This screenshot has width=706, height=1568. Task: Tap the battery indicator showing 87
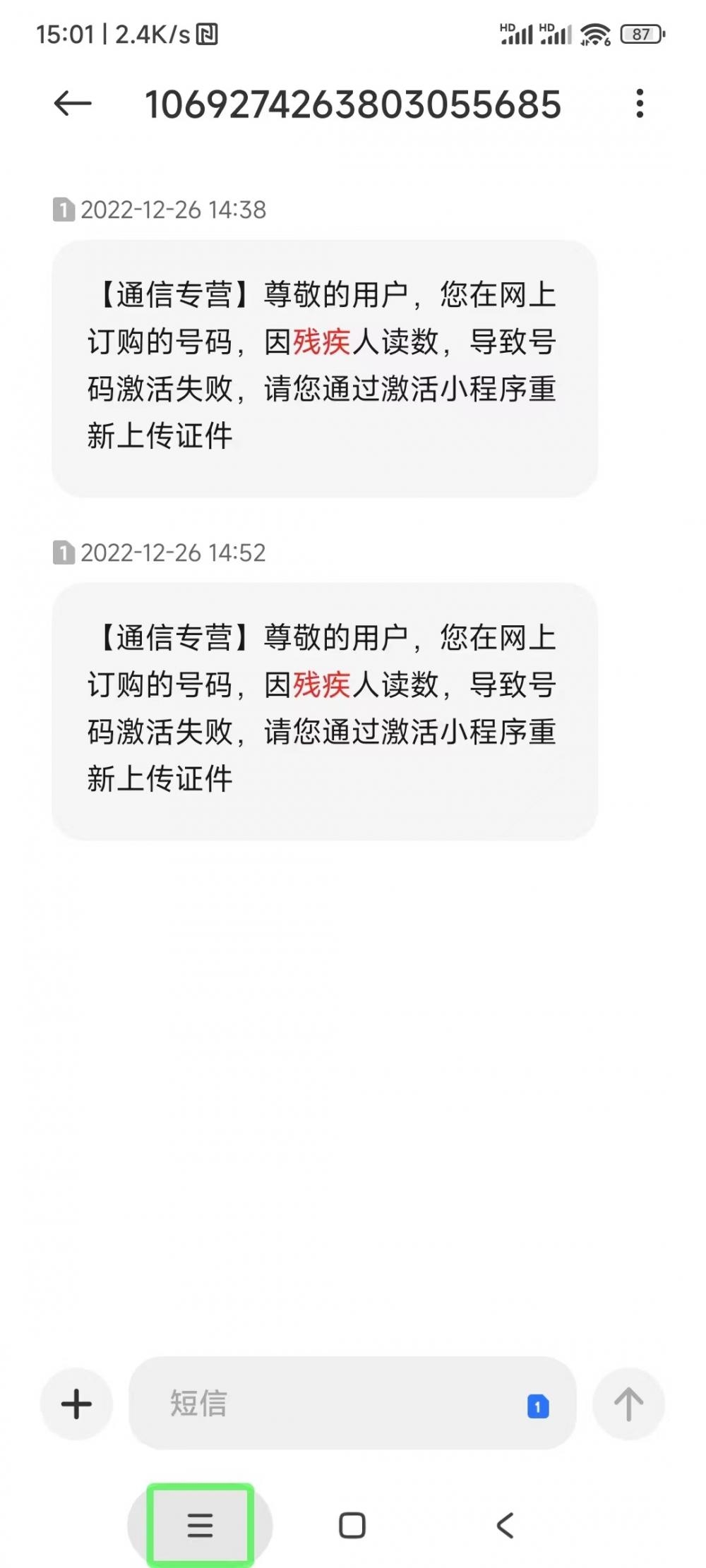639,32
